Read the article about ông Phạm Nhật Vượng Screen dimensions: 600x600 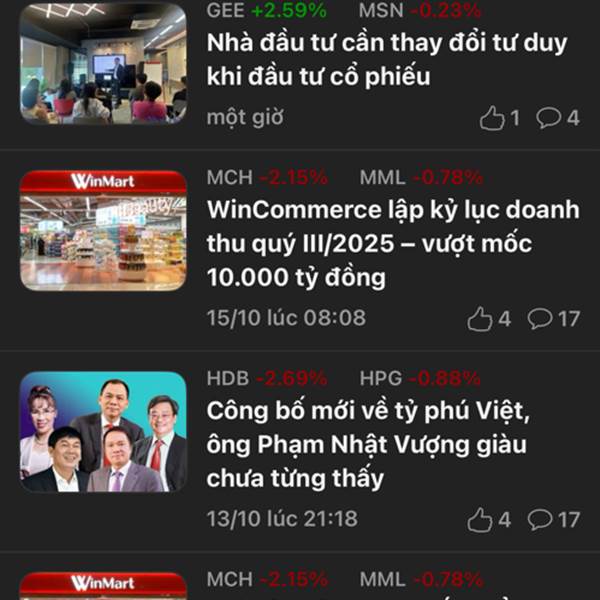(366, 443)
